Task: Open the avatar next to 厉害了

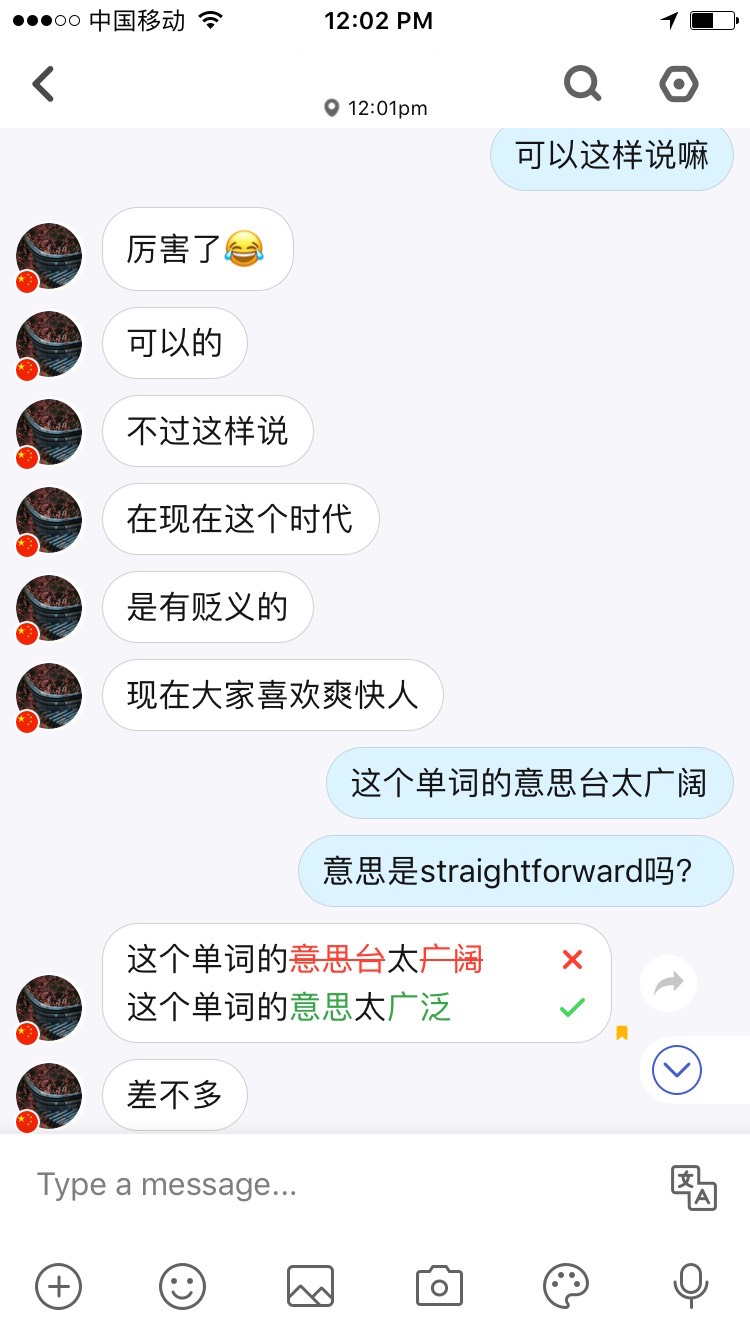Action: [49, 256]
